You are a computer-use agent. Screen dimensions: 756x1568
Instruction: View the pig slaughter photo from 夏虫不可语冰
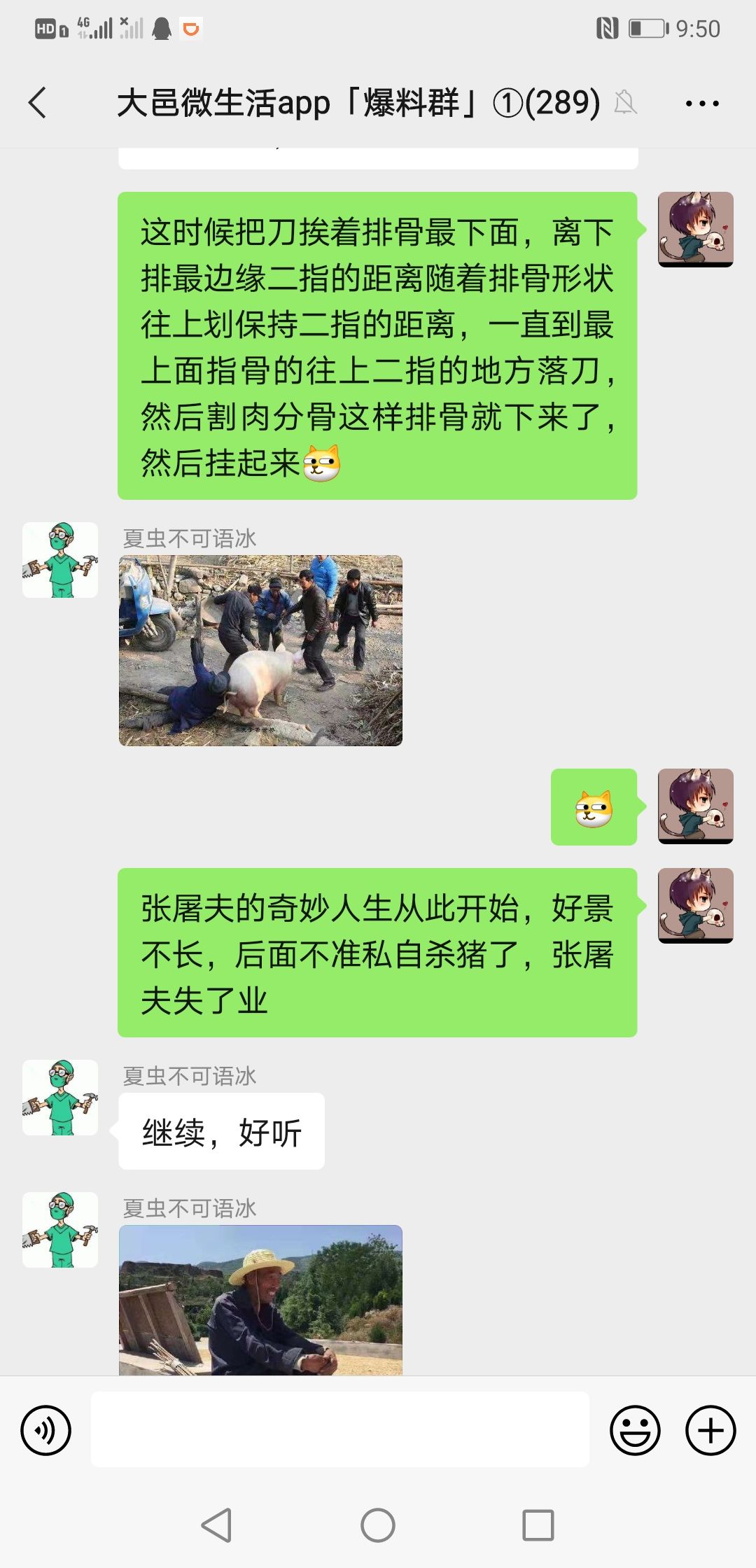coord(260,650)
